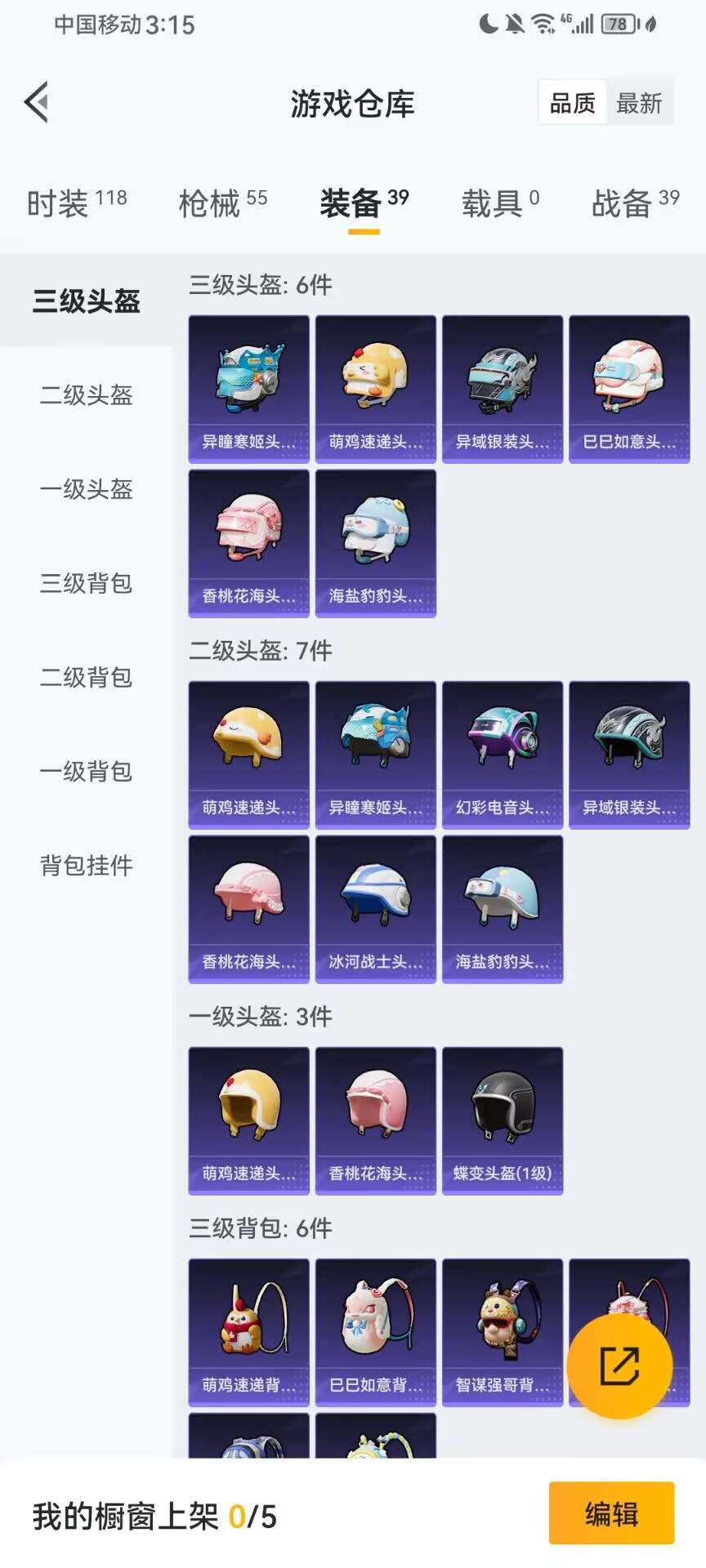Open the 智谋强哥 backpack item
This screenshot has height=1568, width=706.
pyautogui.click(x=503, y=1332)
